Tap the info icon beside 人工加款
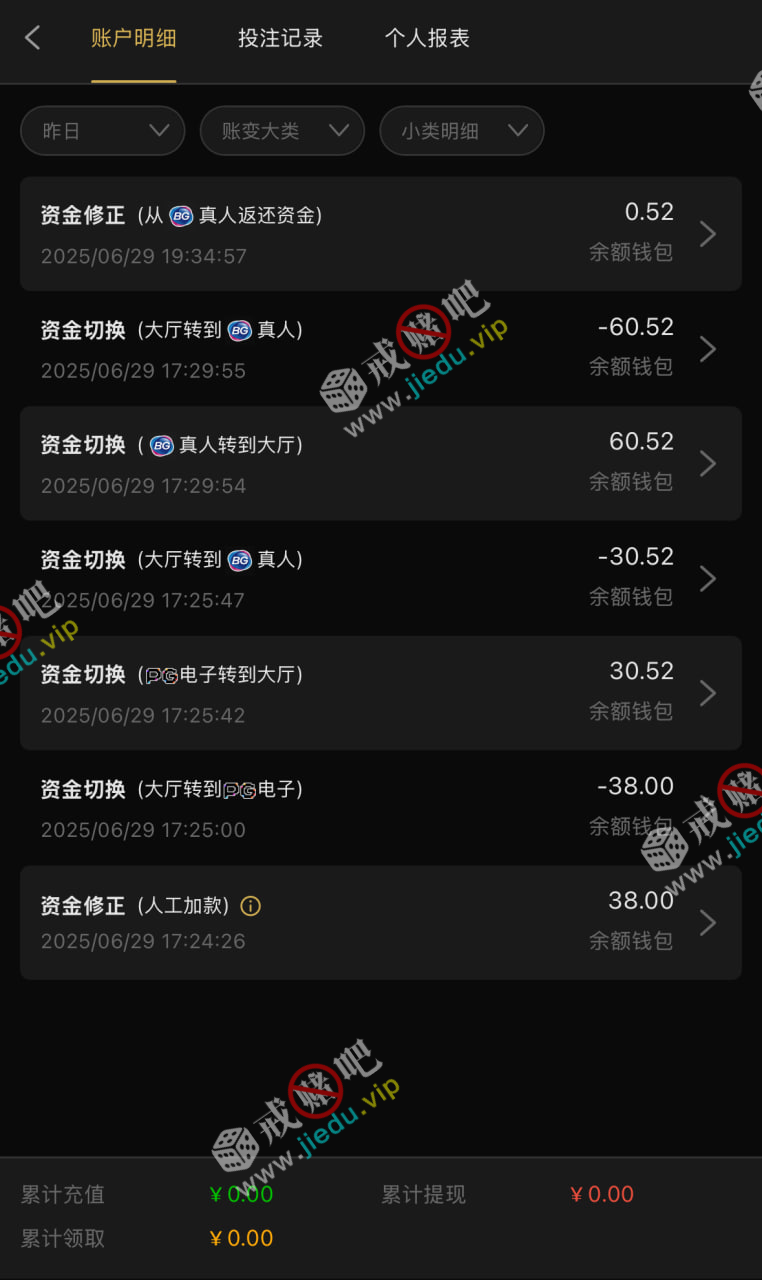This screenshot has width=762, height=1280. click(x=251, y=906)
